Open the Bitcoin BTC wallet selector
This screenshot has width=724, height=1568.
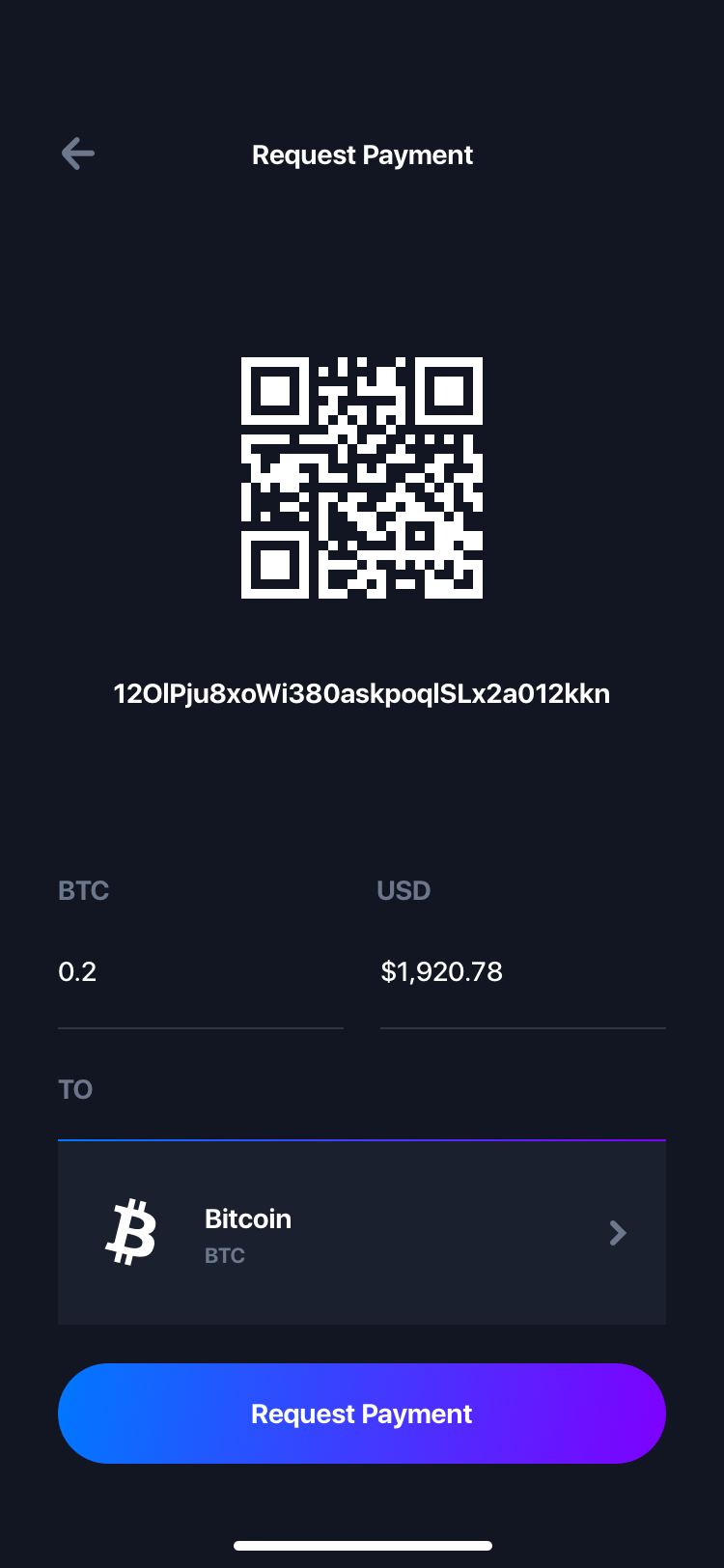pos(362,1233)
